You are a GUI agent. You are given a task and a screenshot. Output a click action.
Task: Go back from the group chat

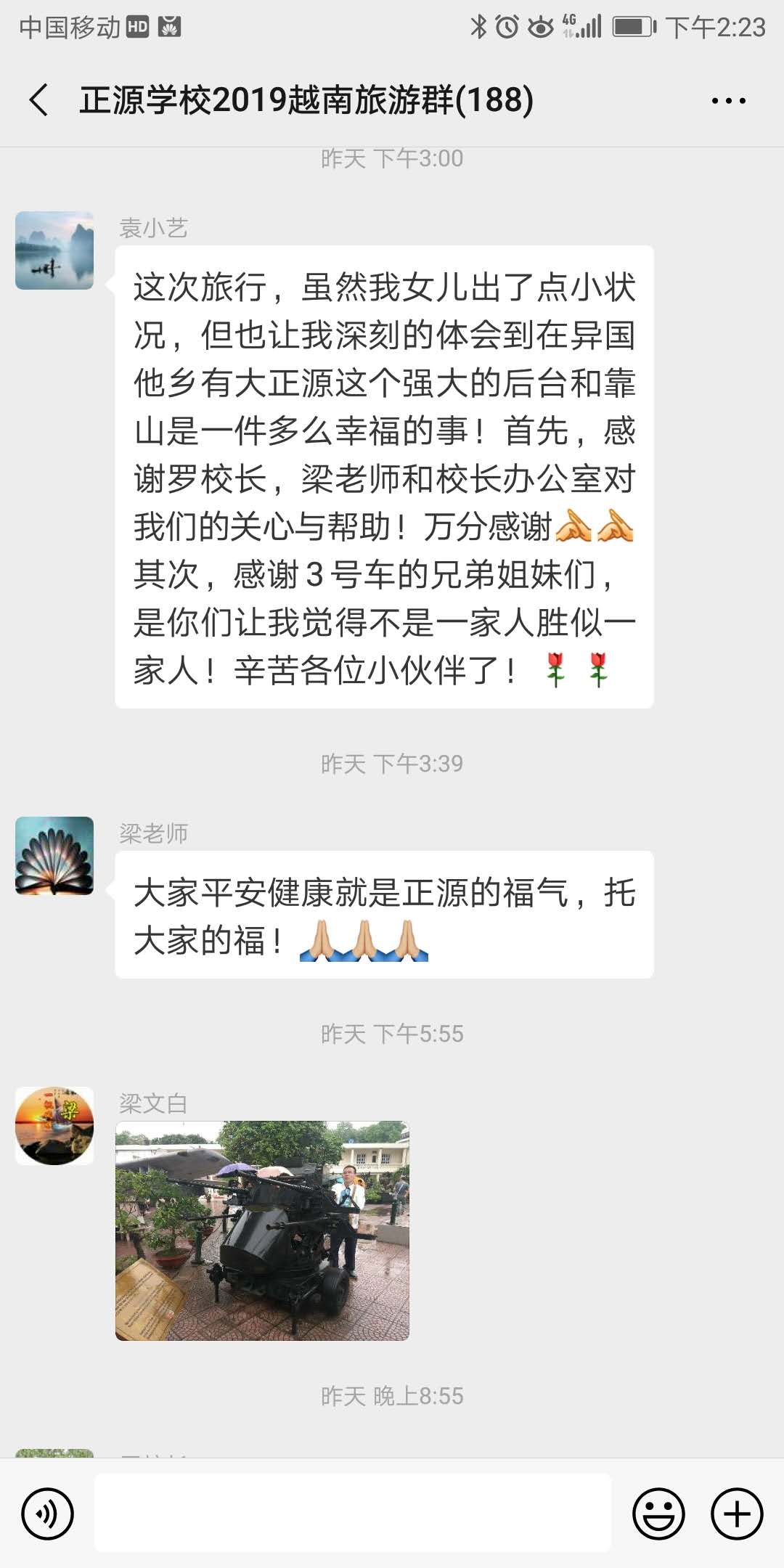[39, 100]
